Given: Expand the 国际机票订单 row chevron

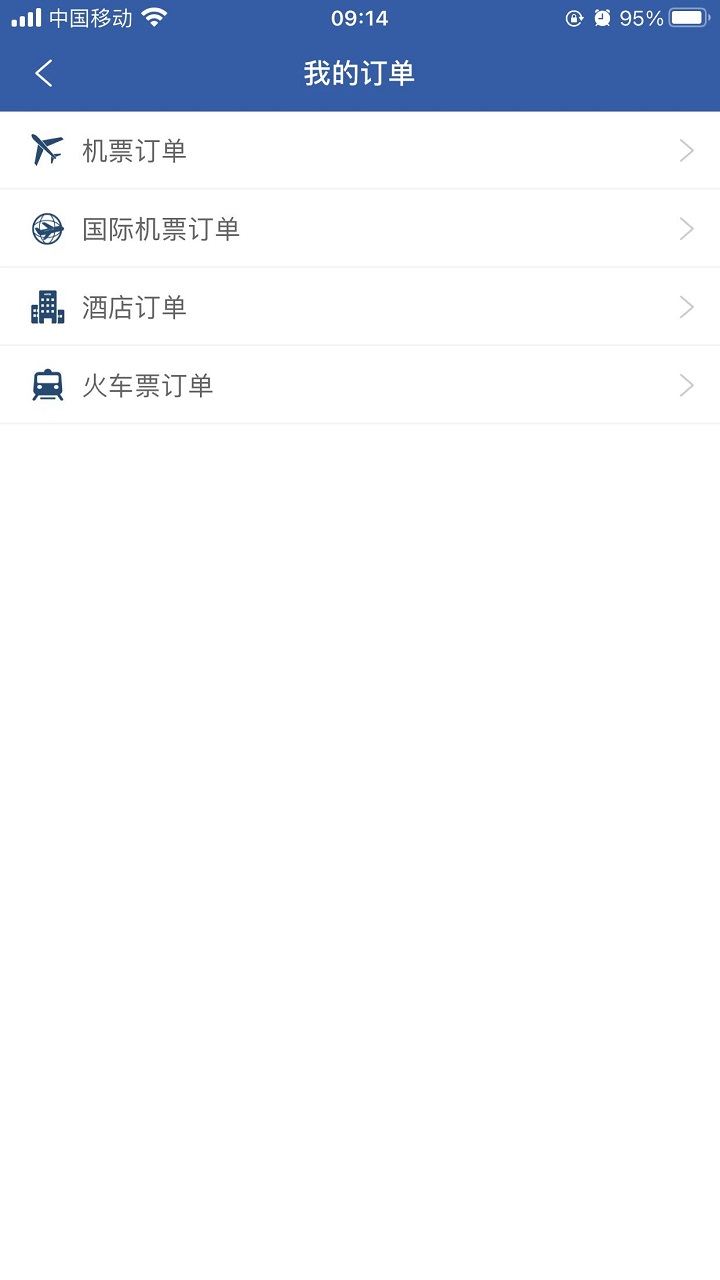Looking at the screenshot, I should pyautogui.click(x=686, y=228).
